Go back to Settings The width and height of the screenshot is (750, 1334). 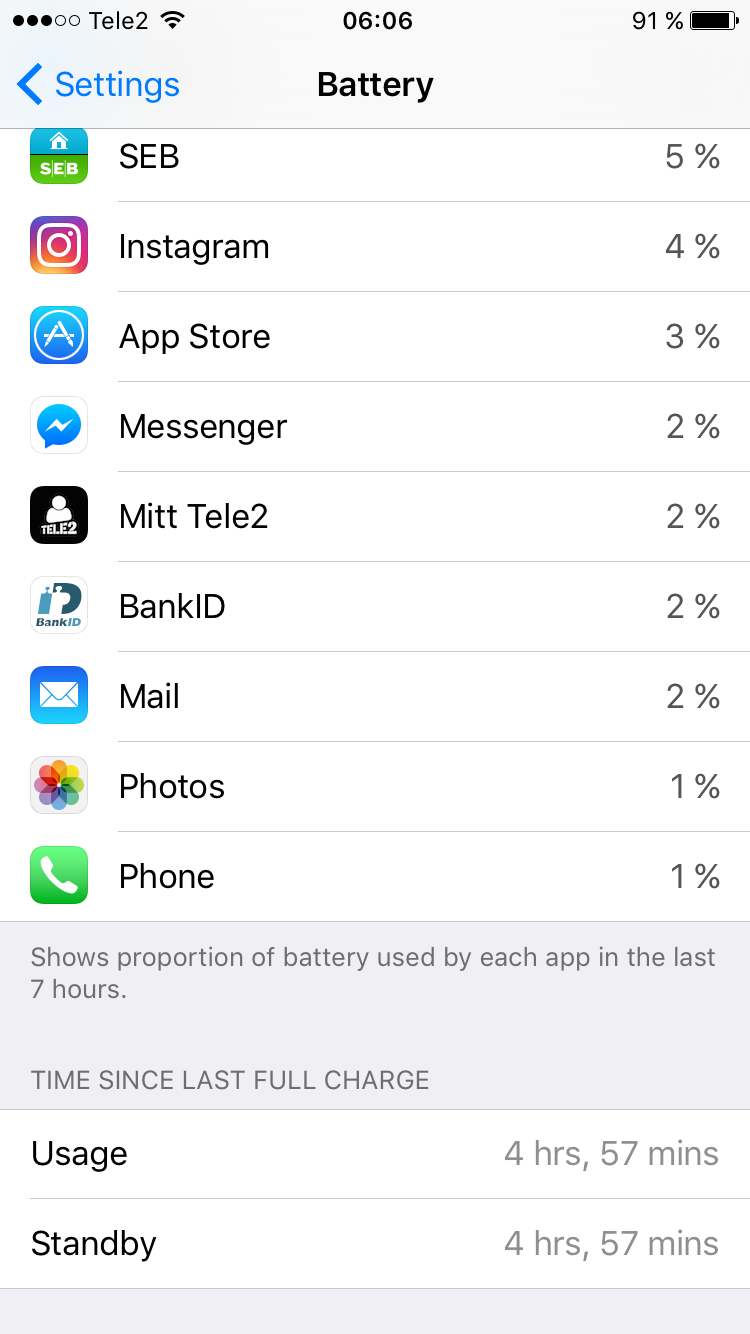(98, 85)
